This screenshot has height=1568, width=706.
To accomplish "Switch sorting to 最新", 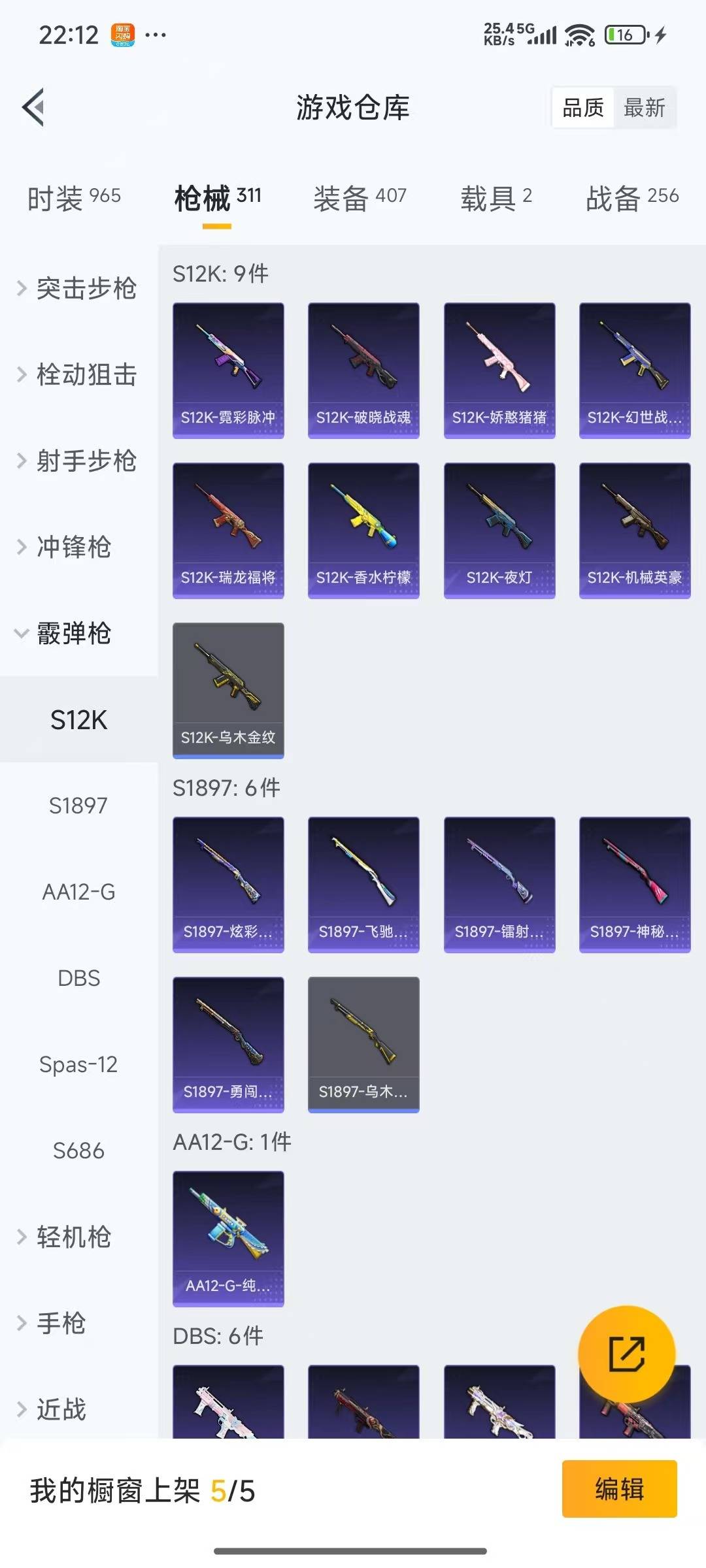I will click(645, 108).
